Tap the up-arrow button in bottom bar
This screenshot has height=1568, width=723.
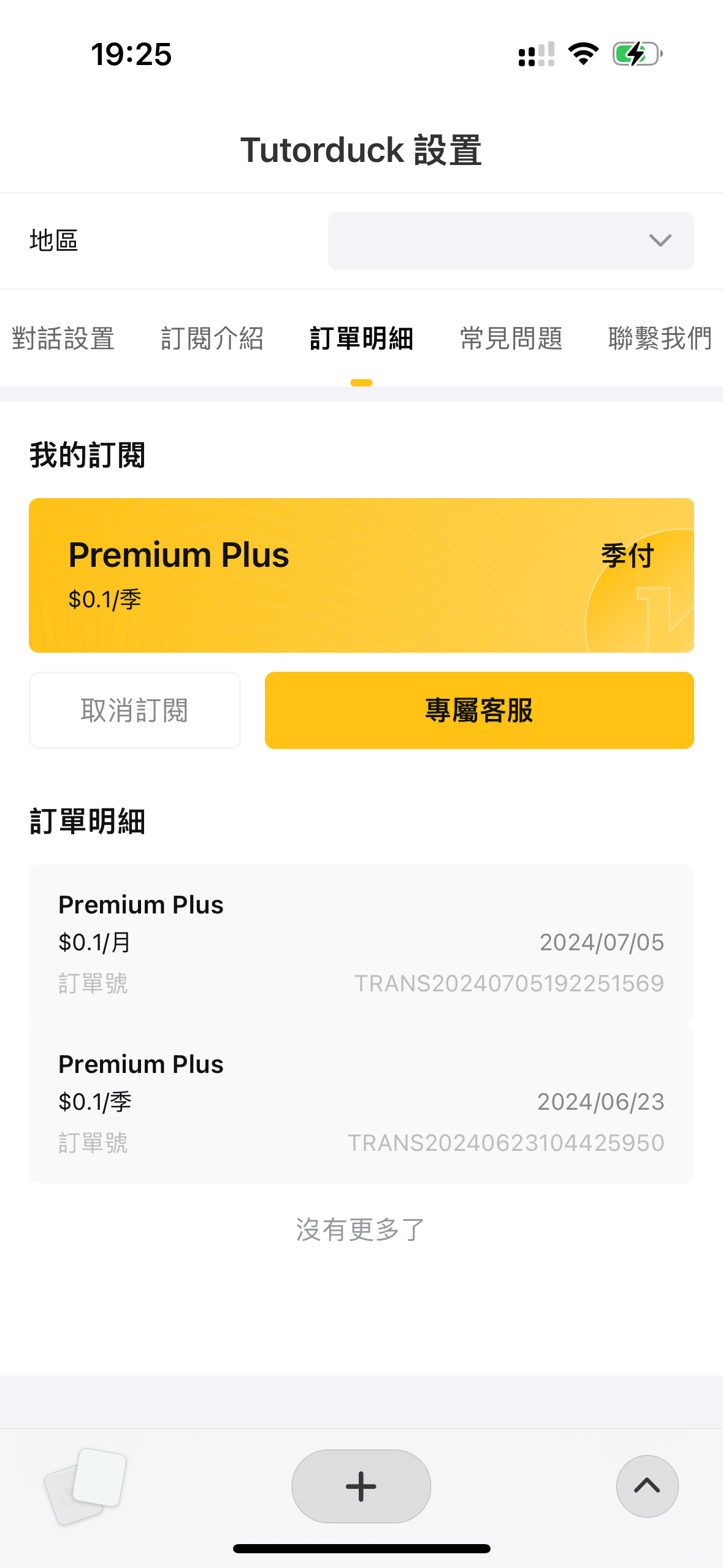648,1486
